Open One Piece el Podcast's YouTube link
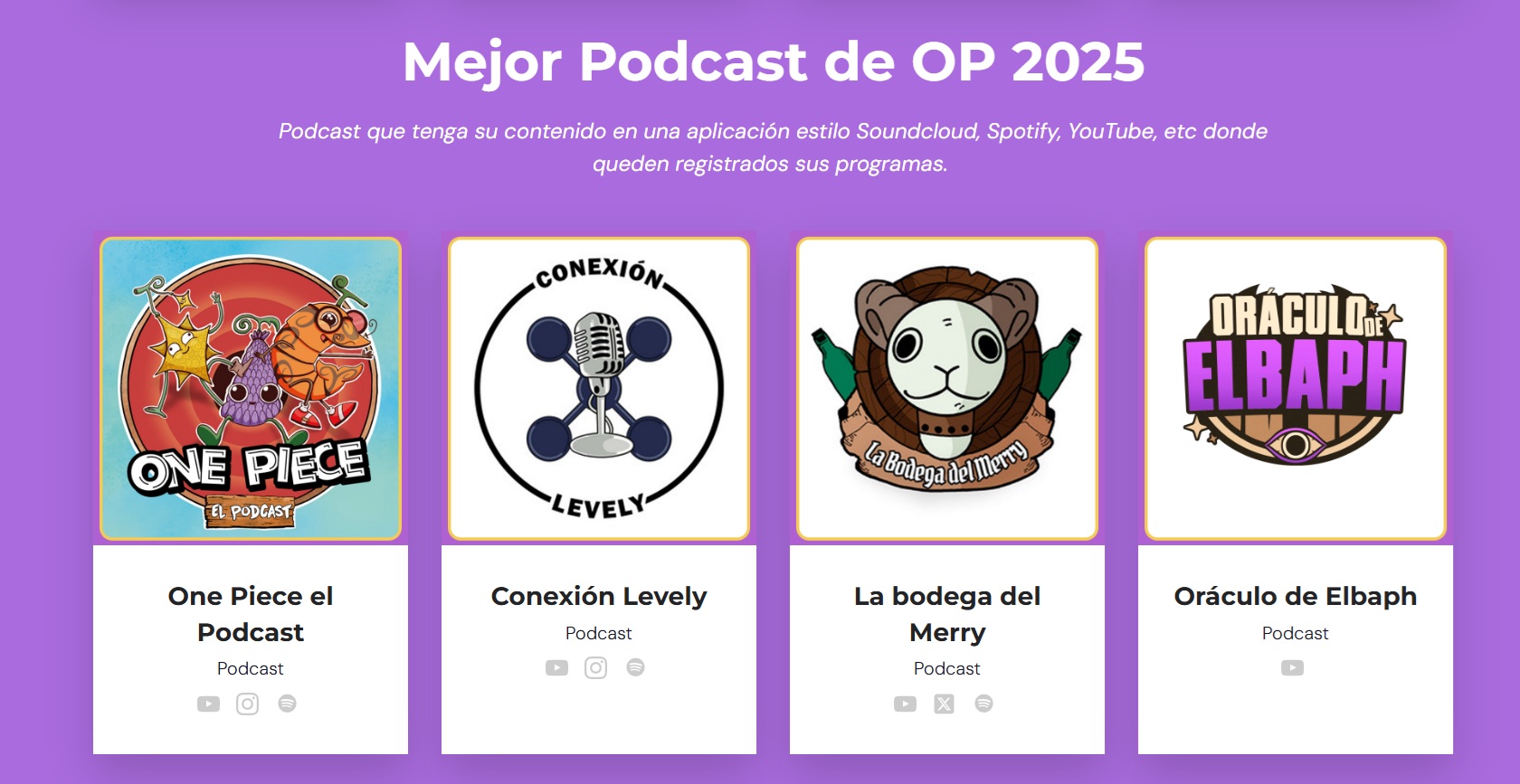This screenshot has height=784, width=1520. [x=208, y=704]
